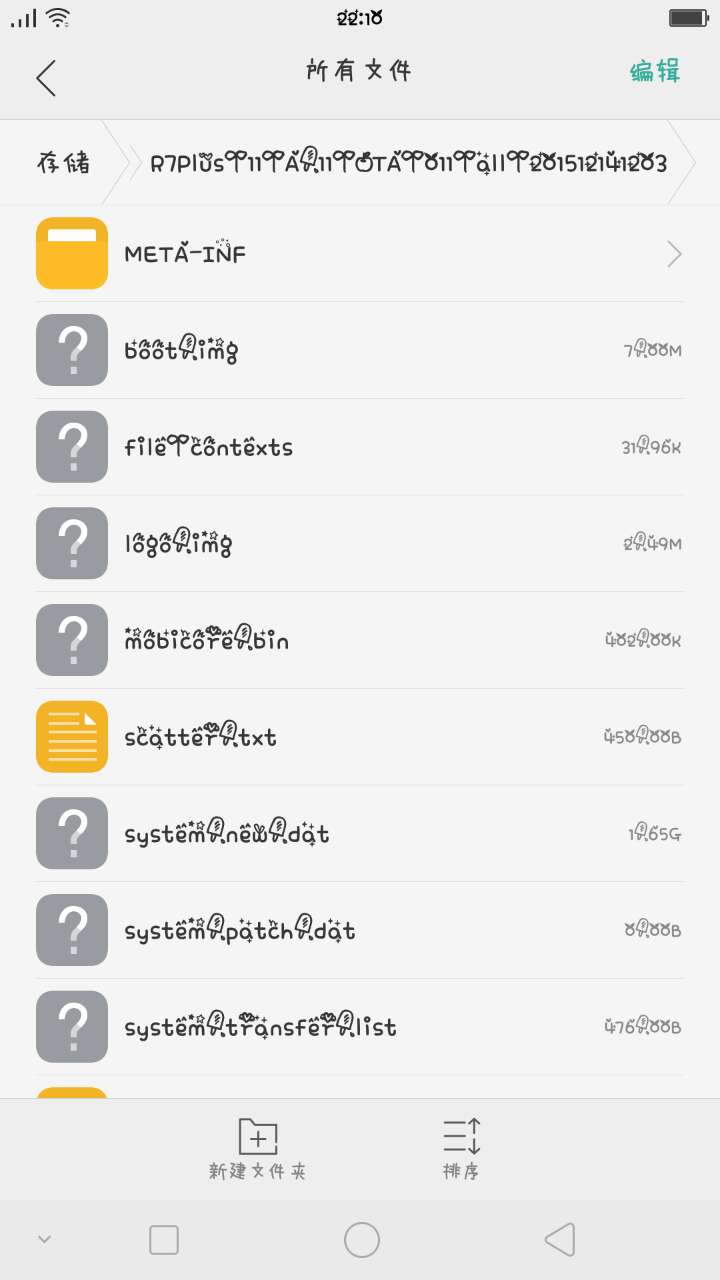Open the 排序 sort options
The width and height of the screenshot is (720, 1280).
462,1150
